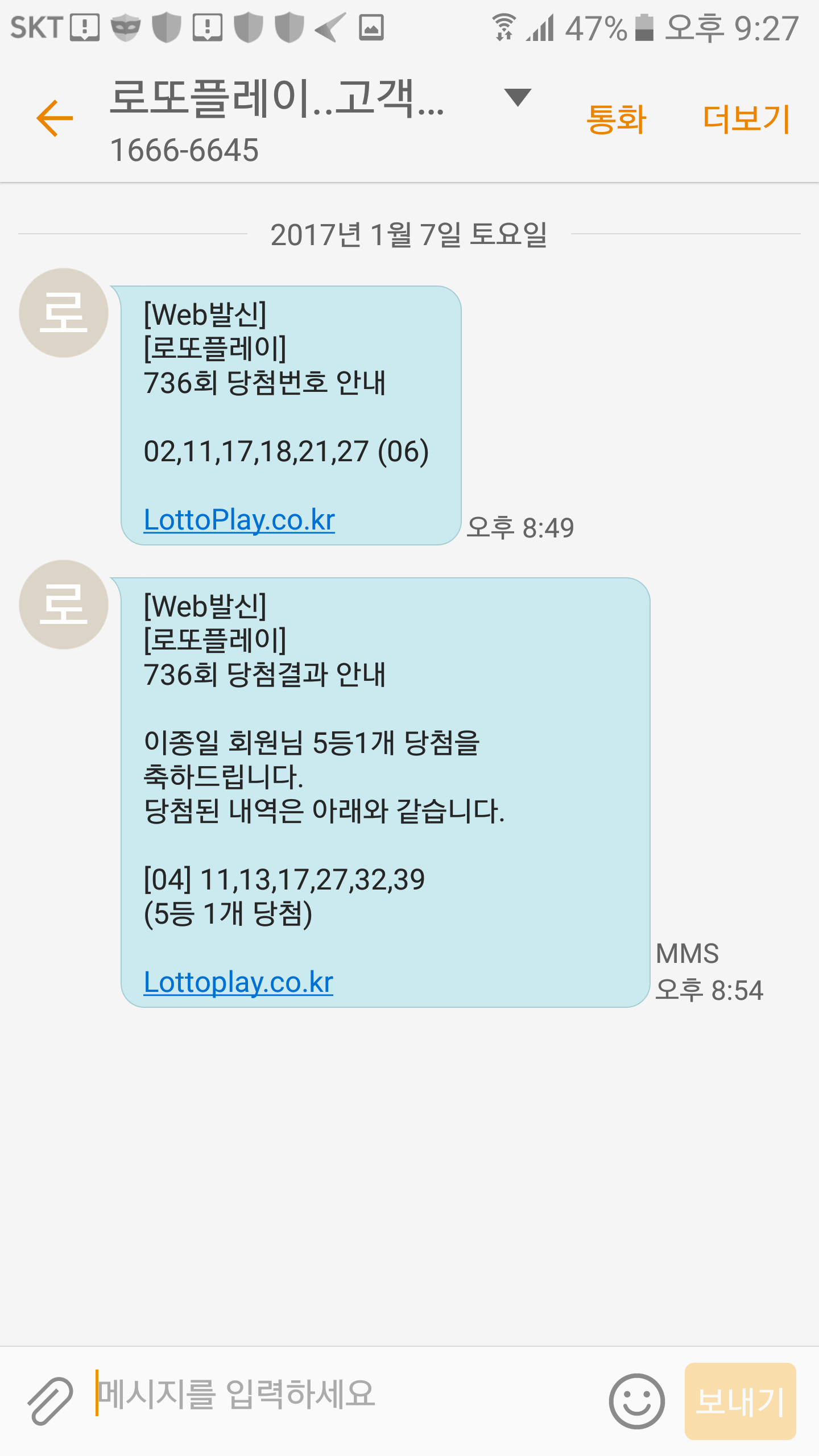Viewport: 819px width, 1456px height.
Task: Focus the 메시지를 입력하세요 text field
Action: pos(341,1395)
